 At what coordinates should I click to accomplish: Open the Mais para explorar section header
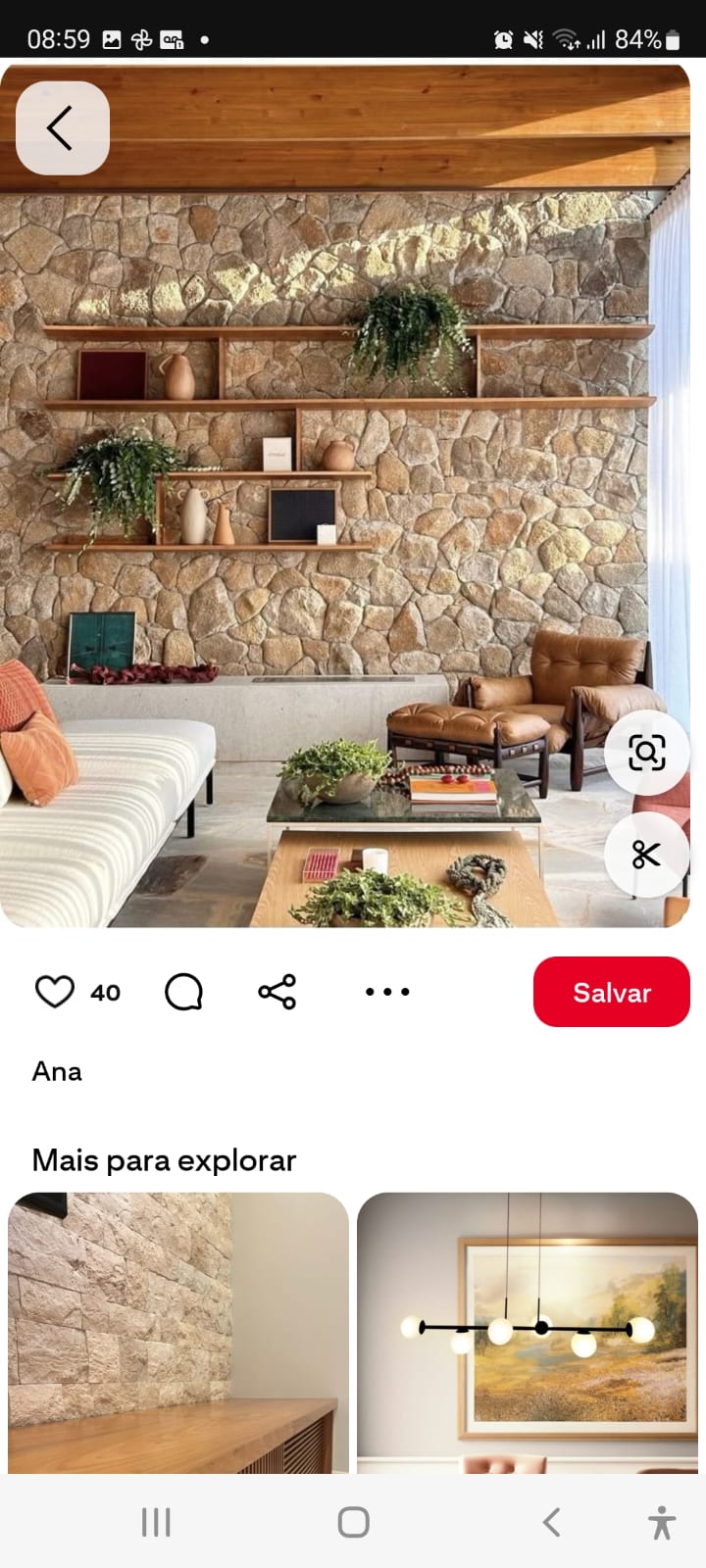(164, 1160)
